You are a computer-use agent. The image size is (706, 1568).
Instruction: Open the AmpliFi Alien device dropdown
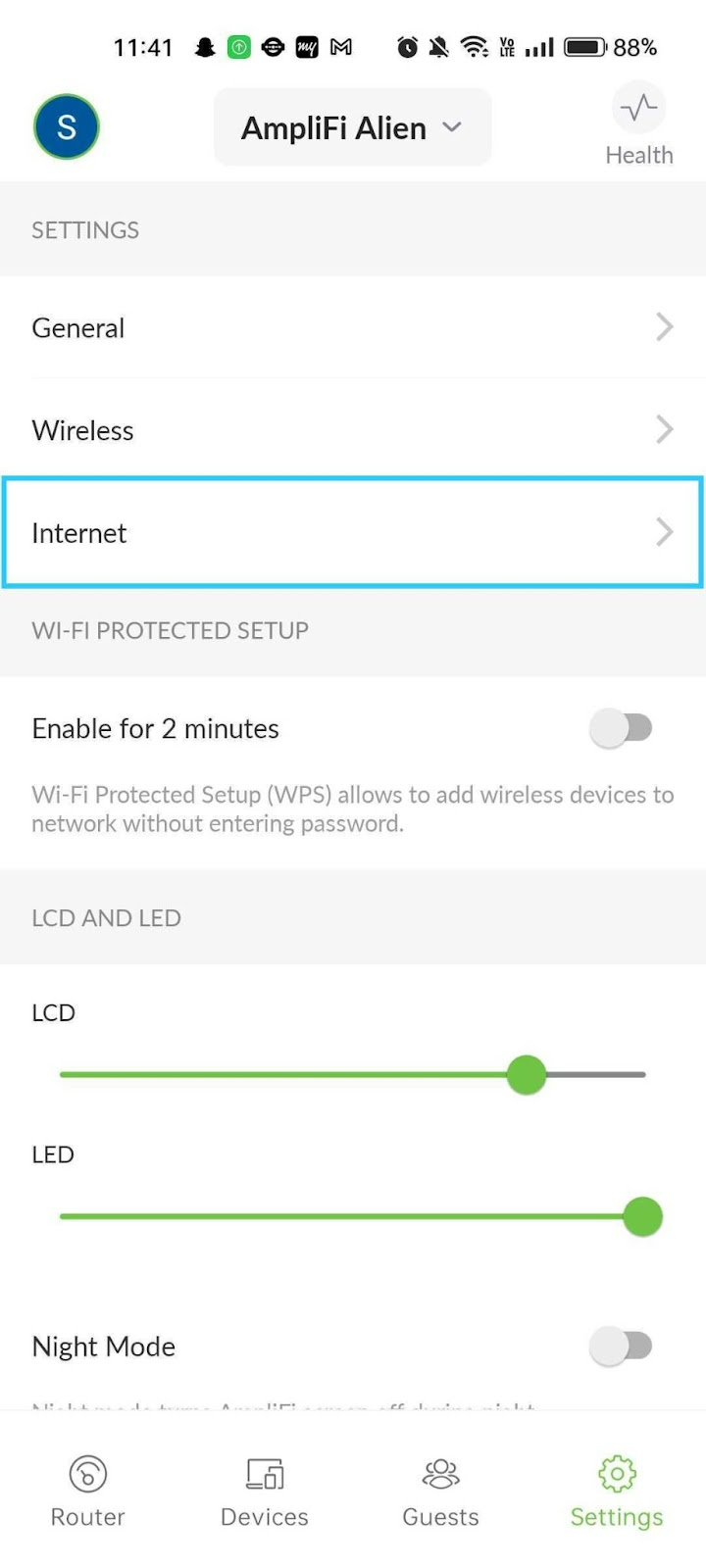point(351,127)
